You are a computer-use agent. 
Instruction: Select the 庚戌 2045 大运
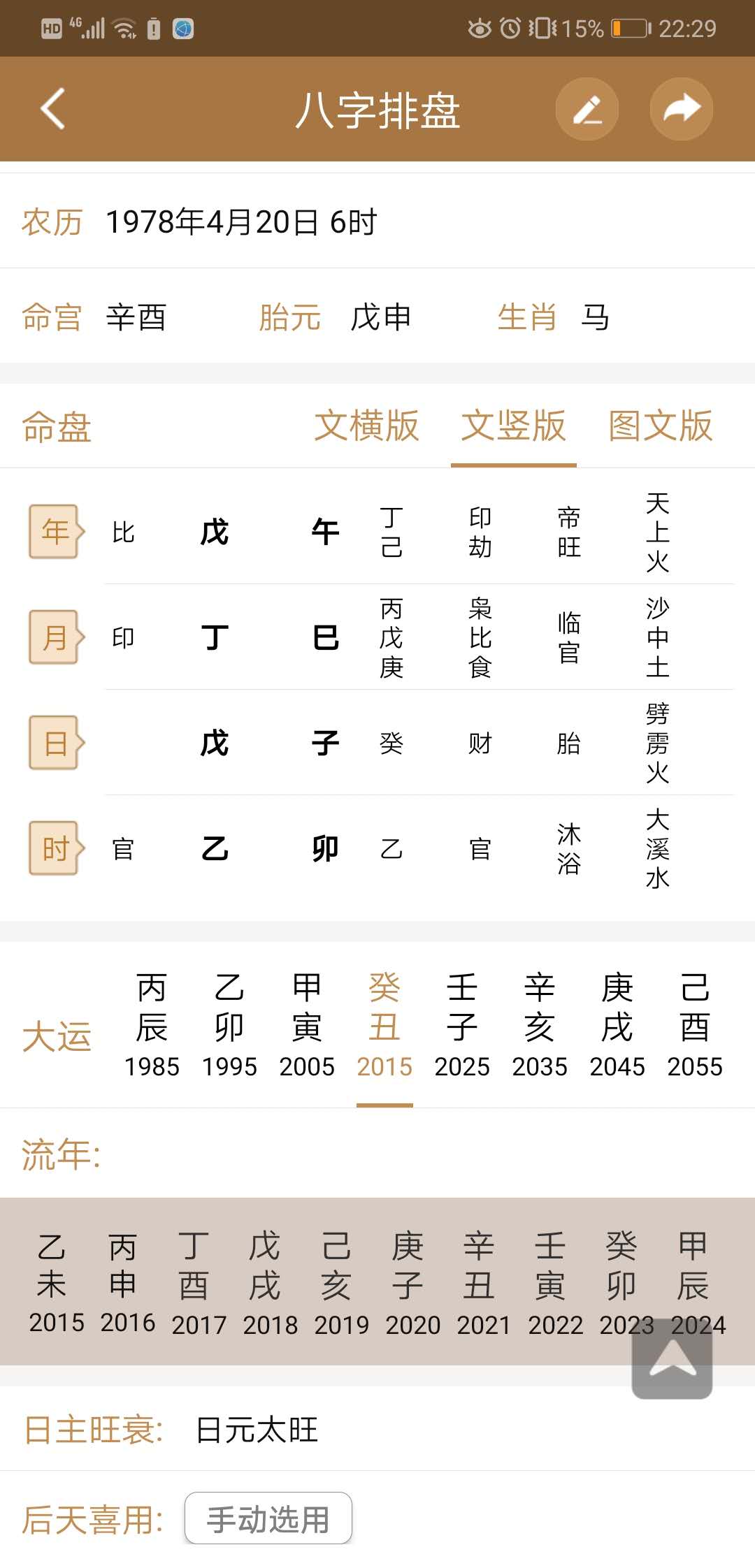[x=617, y=1026]
